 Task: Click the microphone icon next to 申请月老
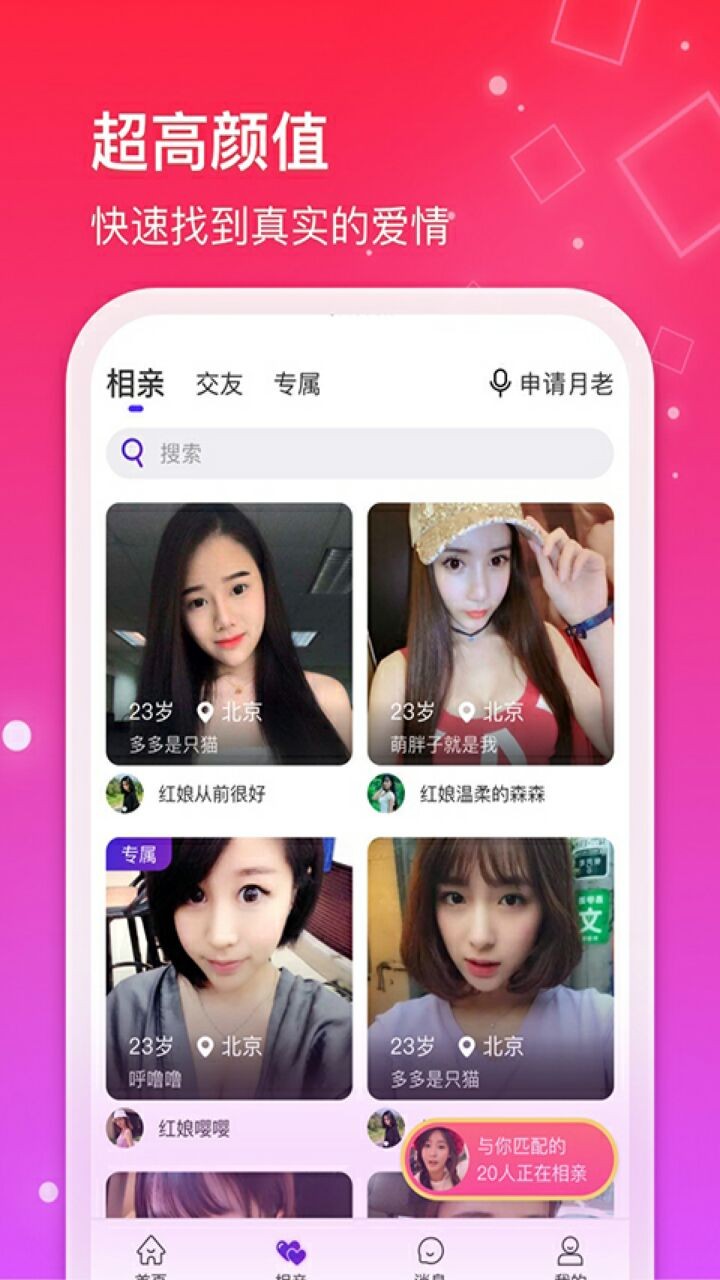pyautogui.click(x=497, y=380)
